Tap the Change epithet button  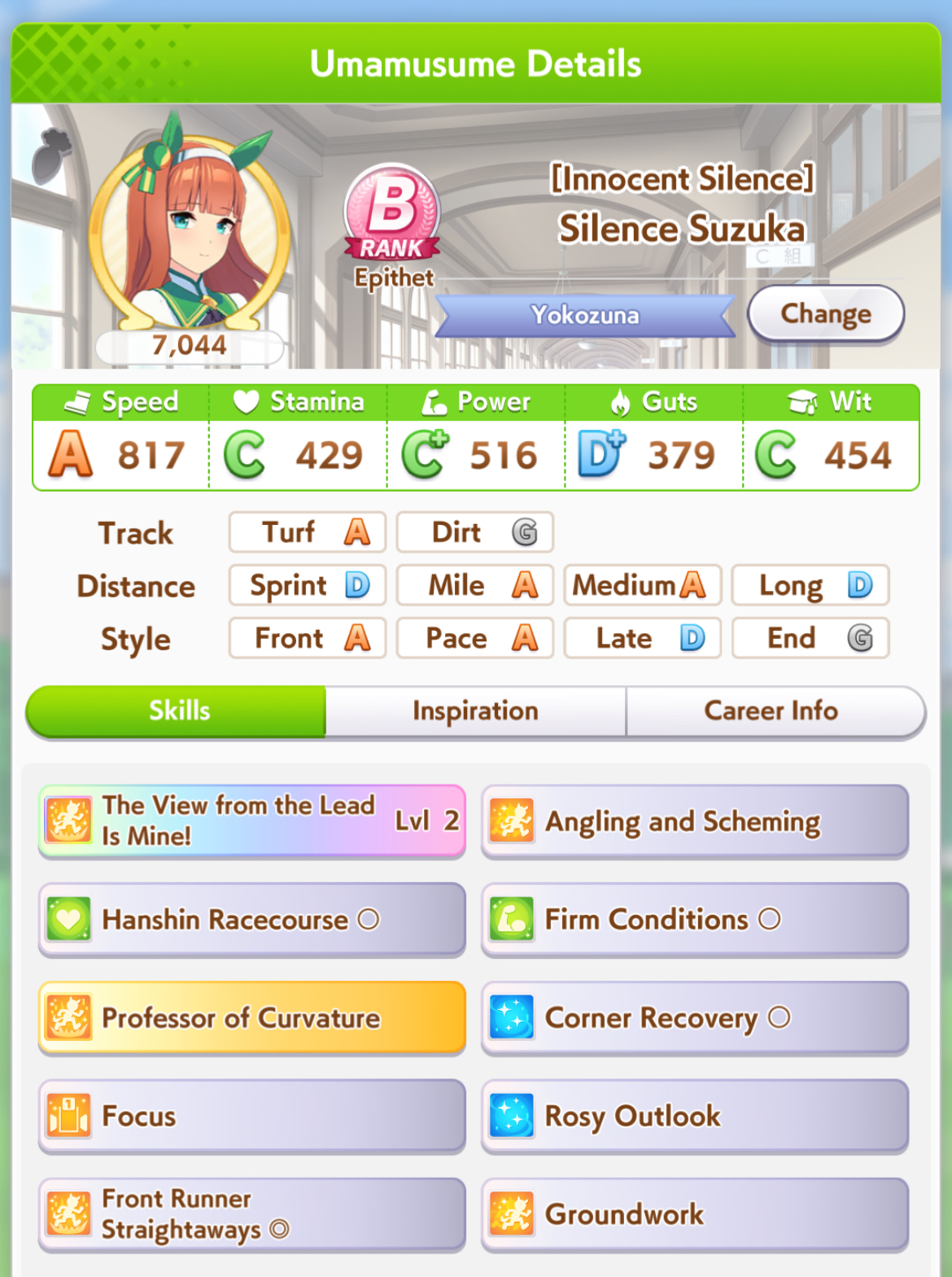[825, 313]
